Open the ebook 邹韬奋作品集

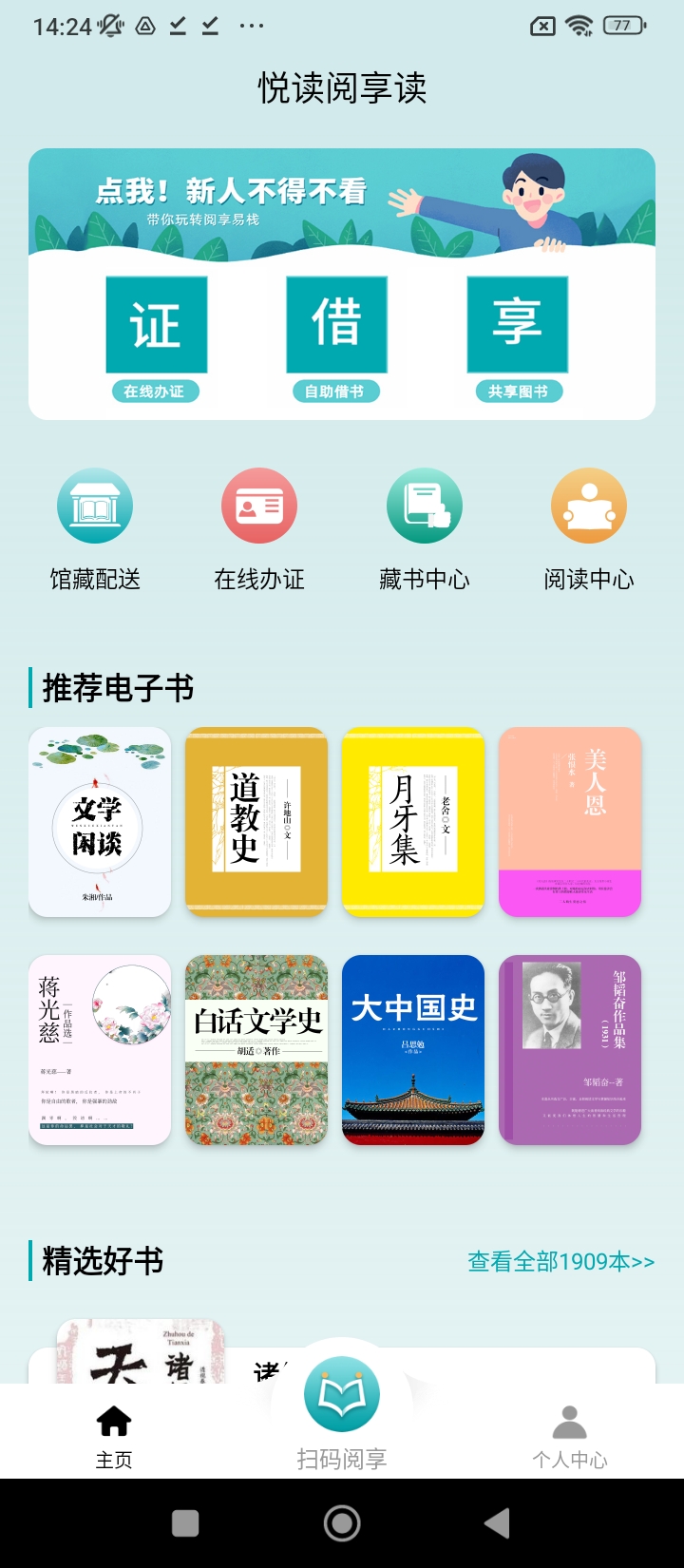coord(570,1050)
